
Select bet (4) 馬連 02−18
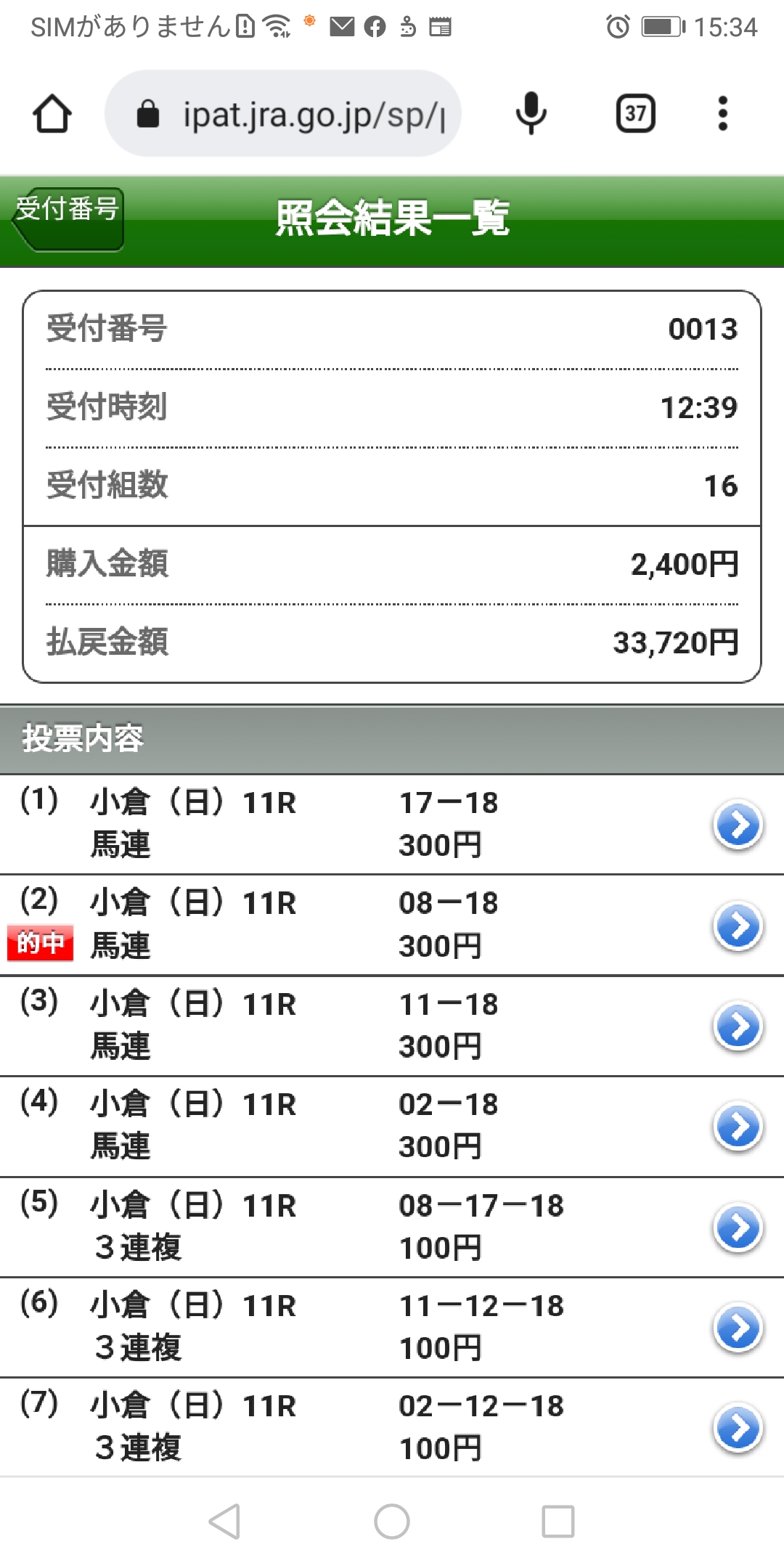click(738, 1127)
